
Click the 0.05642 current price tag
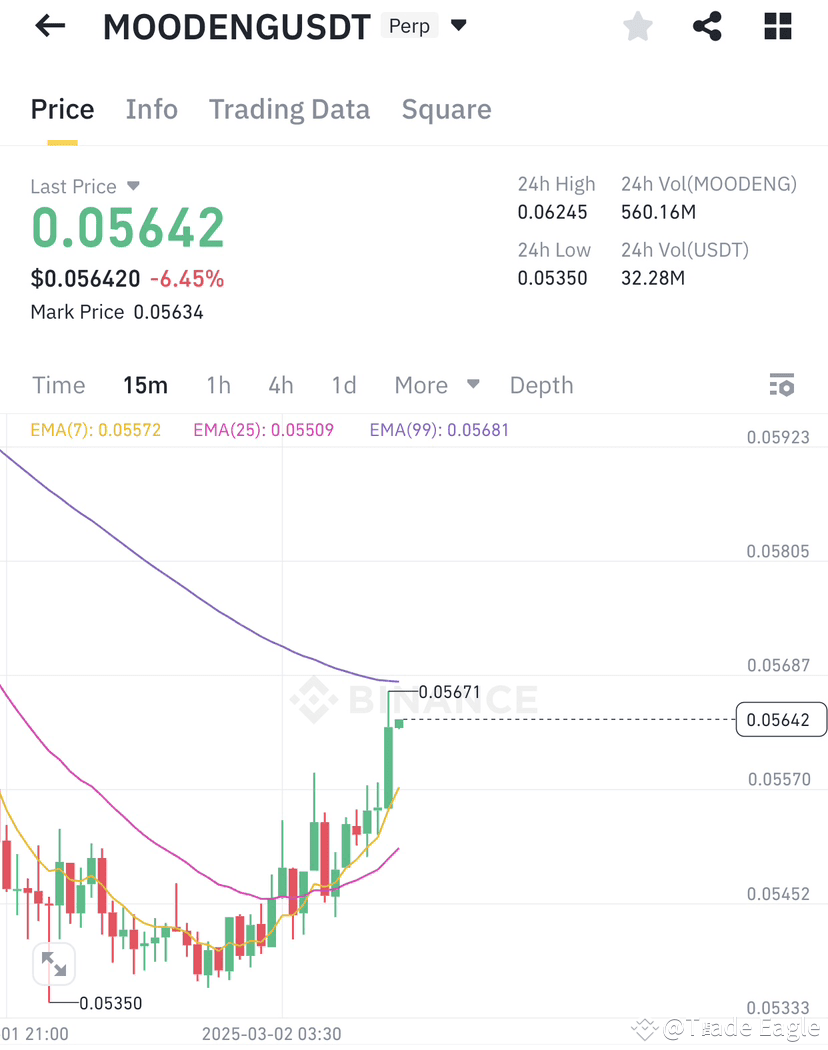[781, 719]
